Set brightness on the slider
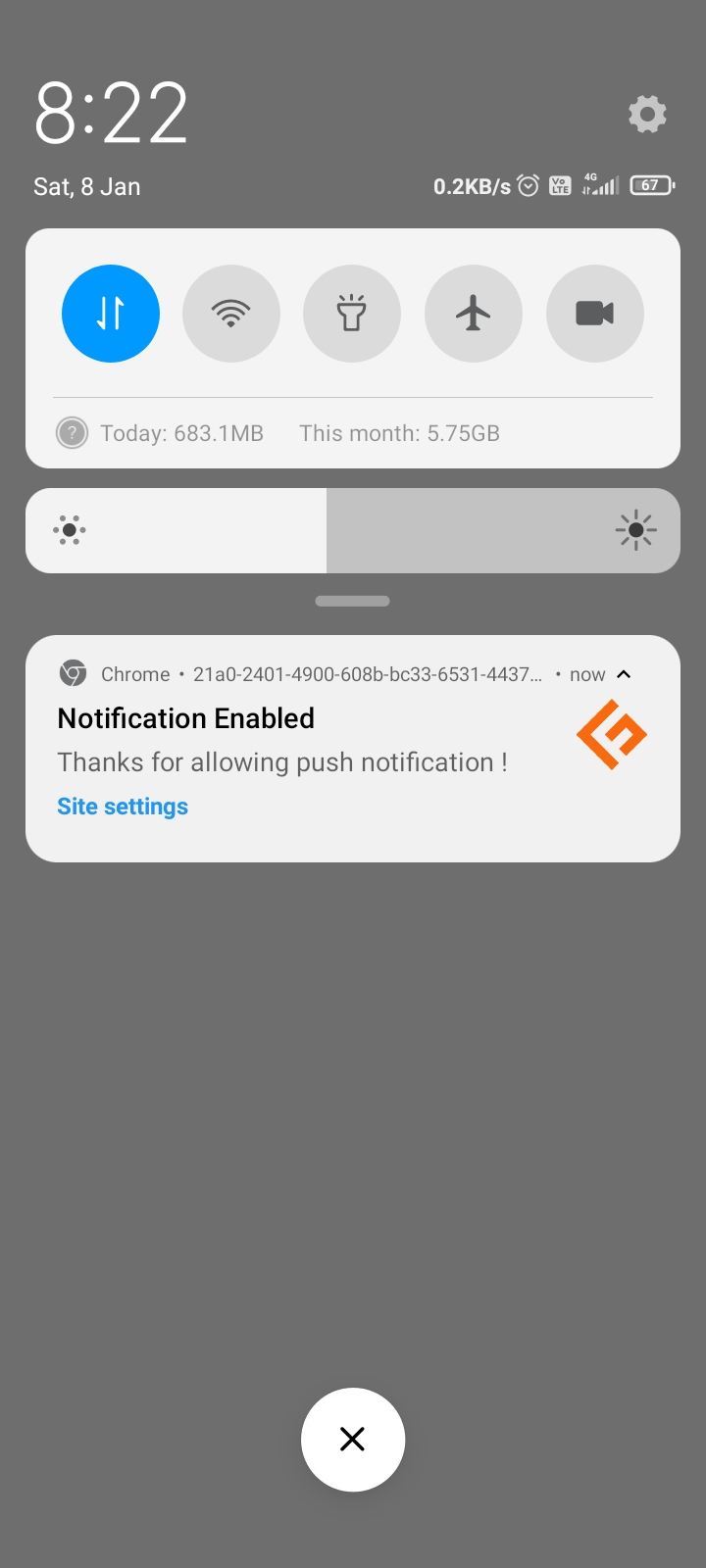 pyautogui.click(x=353, y=530)
